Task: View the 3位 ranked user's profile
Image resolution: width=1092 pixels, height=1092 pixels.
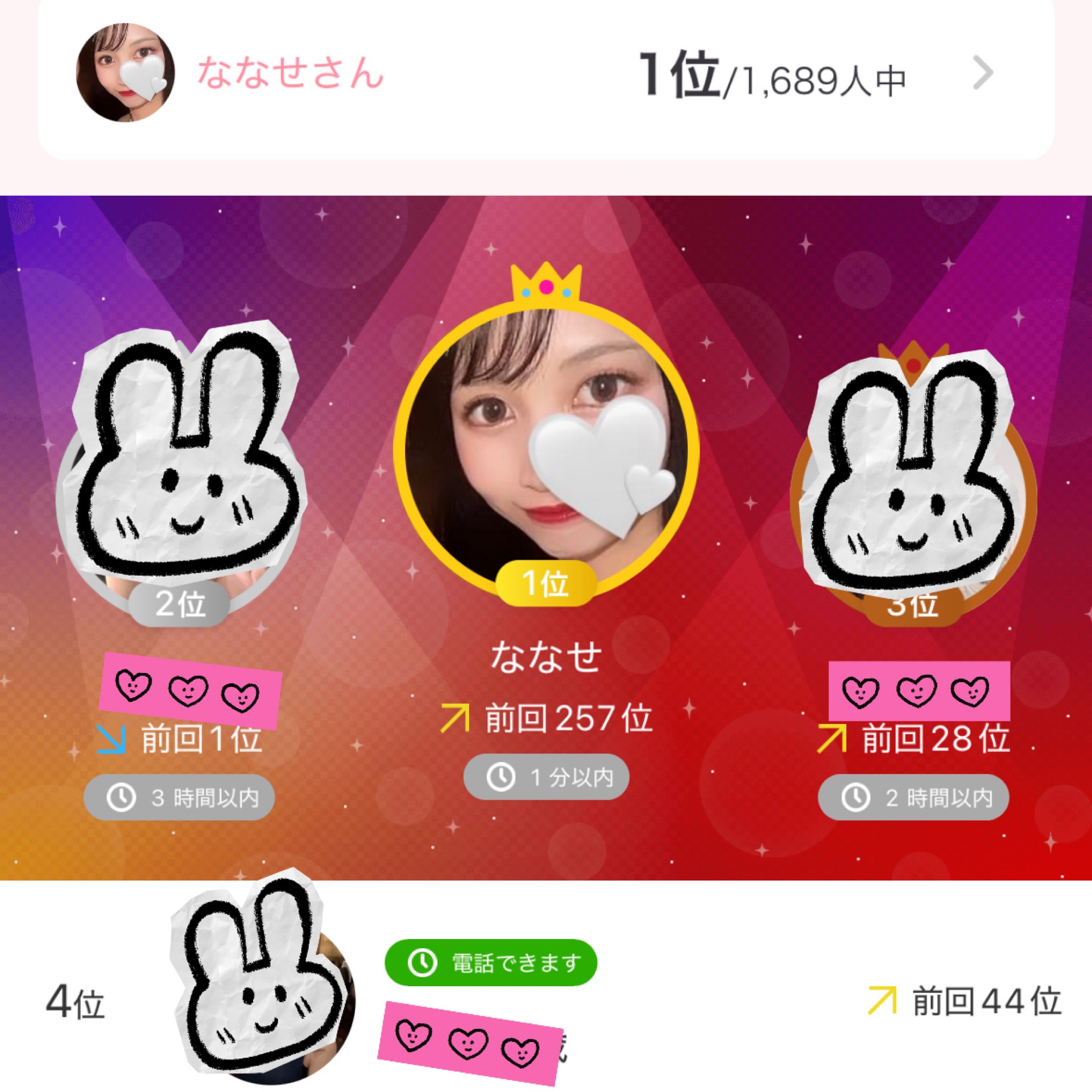Action: 912,478
